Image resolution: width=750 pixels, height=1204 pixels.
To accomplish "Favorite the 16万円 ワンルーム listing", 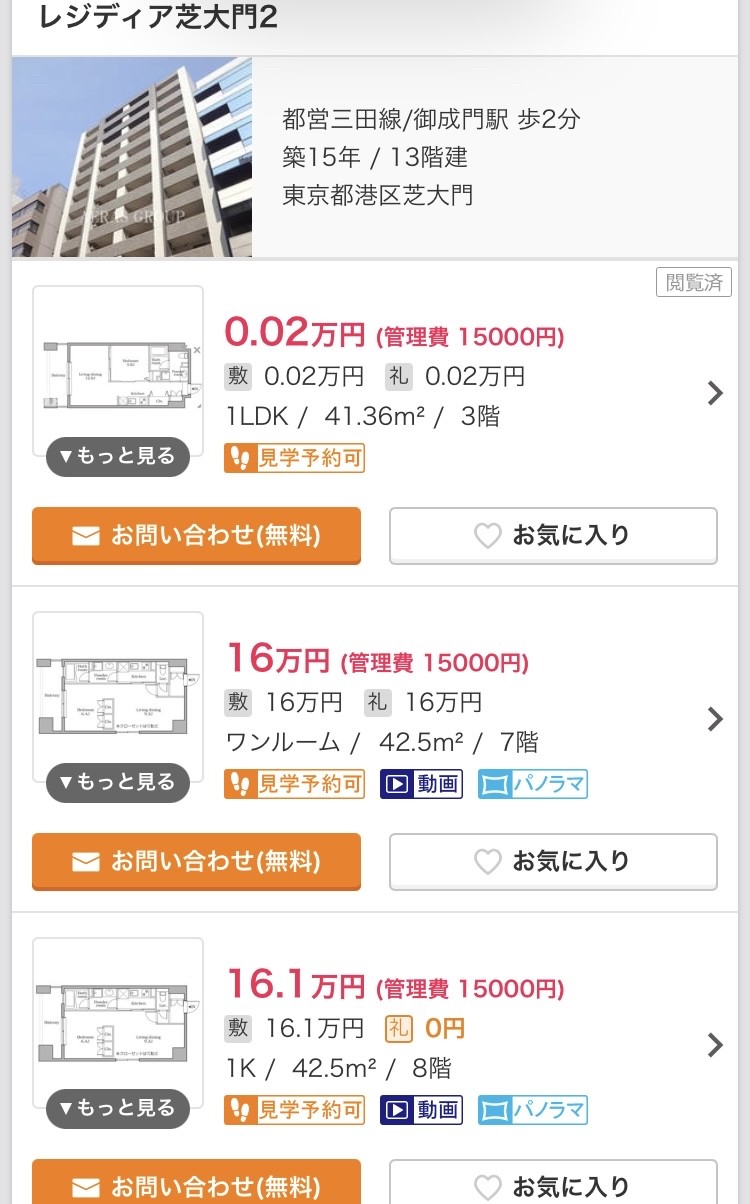I will tap(553, 862).
